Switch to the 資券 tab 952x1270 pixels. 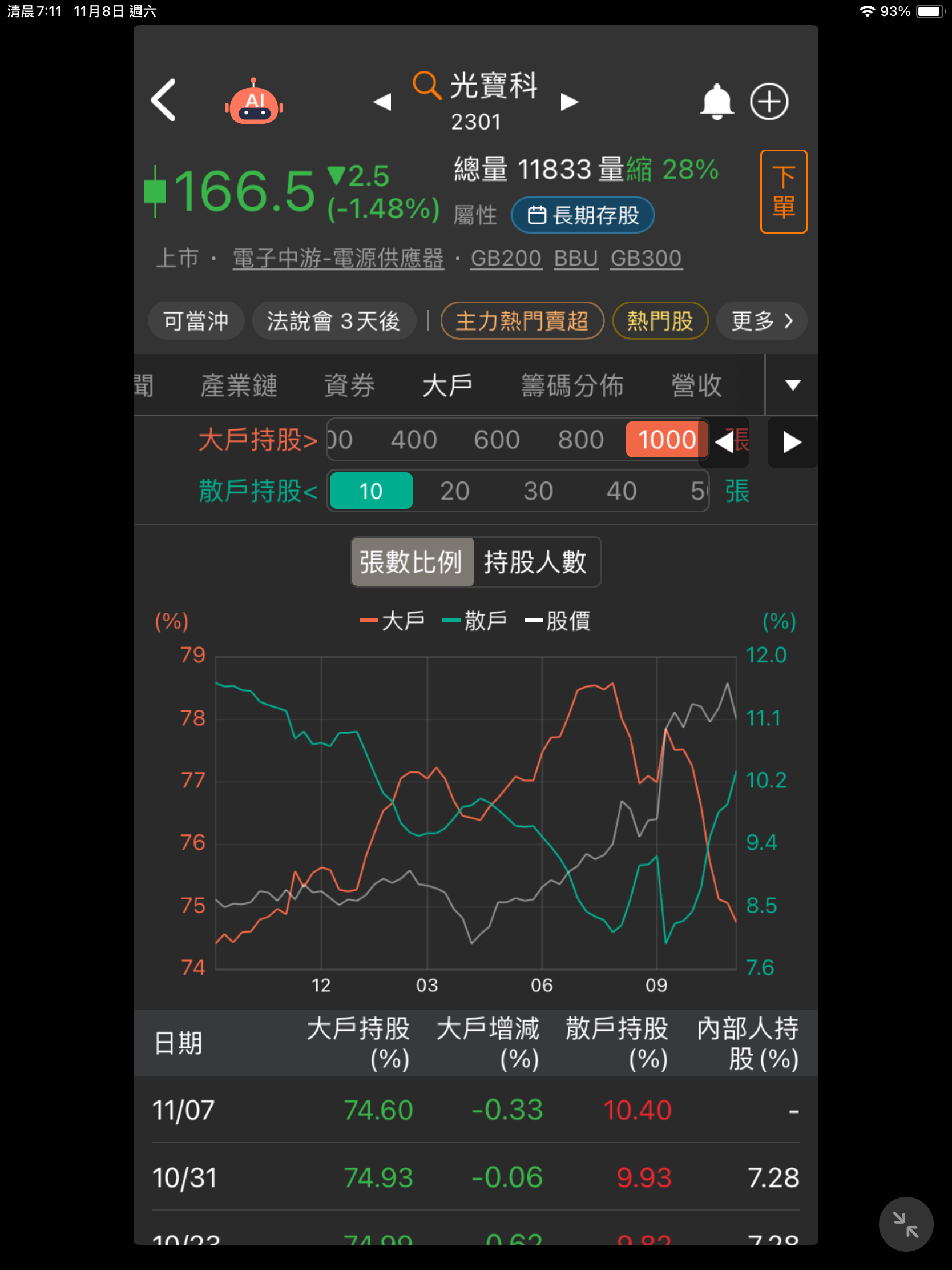click(x=349, y=385)
